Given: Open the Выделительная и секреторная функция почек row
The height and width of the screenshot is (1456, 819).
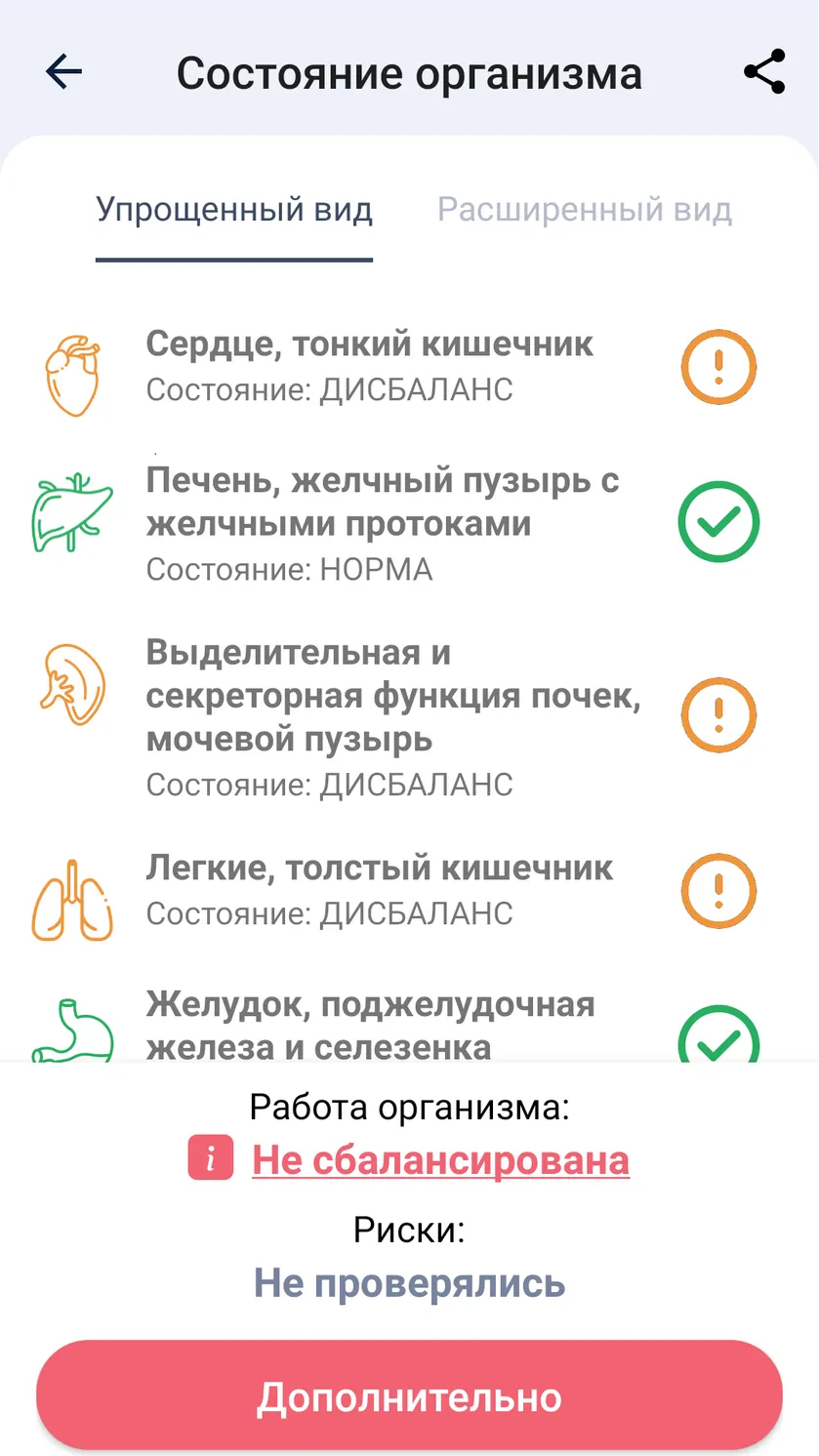Looking at the screenshot, I should [409, 717].
